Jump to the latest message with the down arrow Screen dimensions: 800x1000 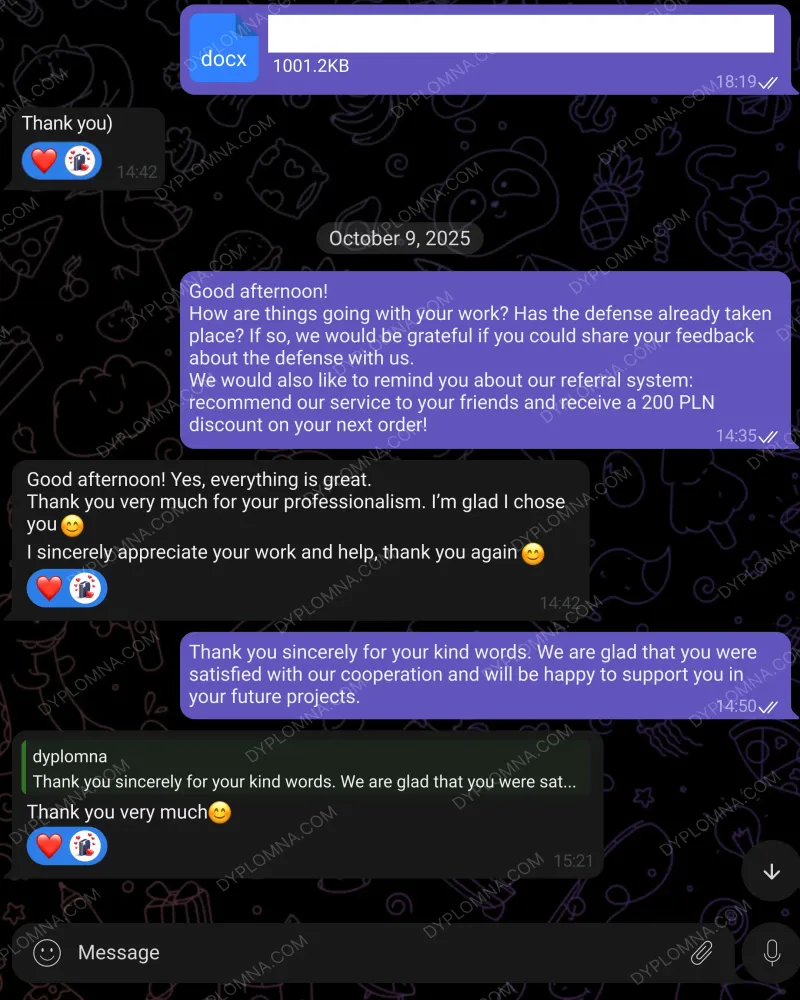[771, 872]
